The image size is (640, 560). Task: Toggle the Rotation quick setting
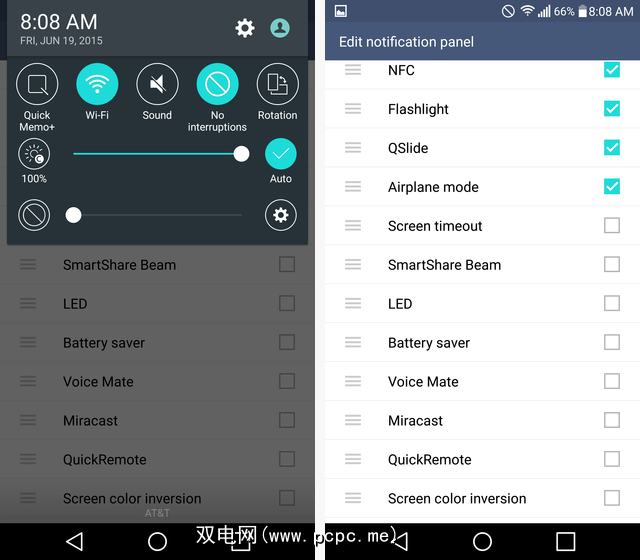tap(277, 85)
